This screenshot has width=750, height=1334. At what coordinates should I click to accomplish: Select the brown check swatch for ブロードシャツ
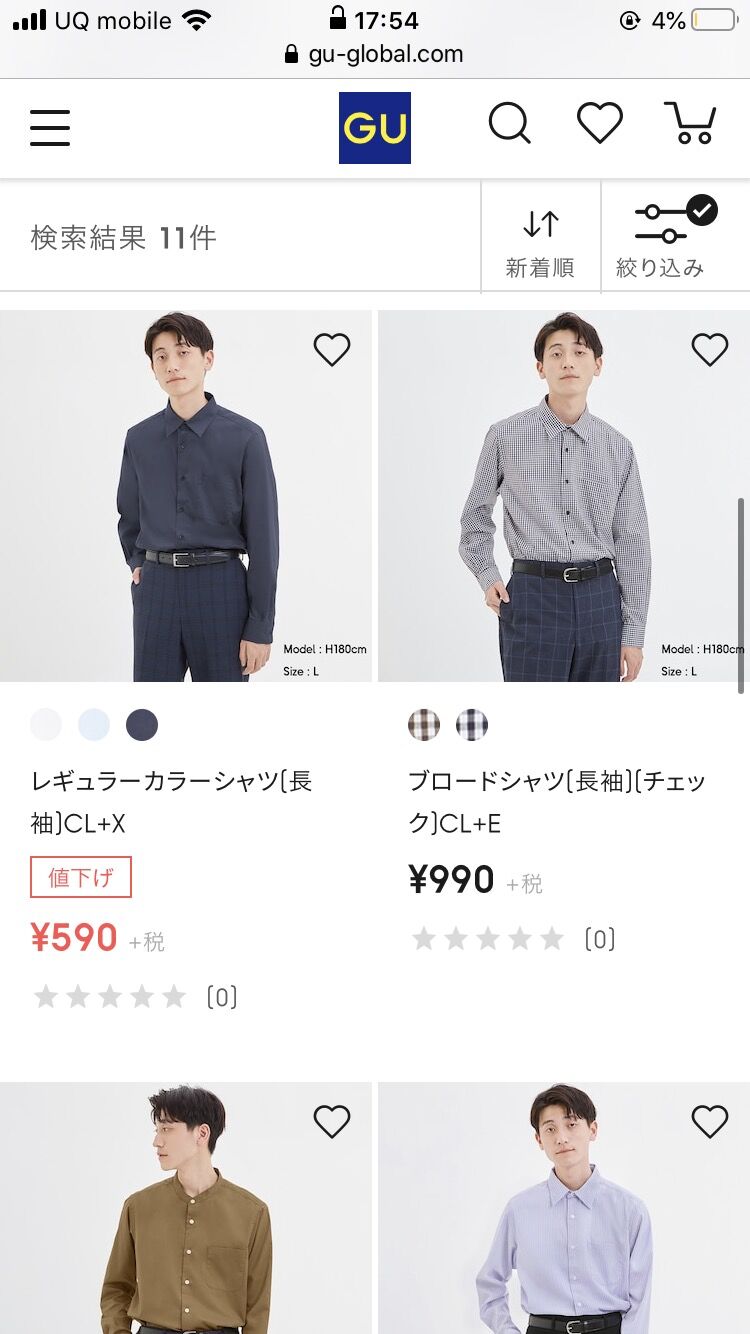(424, 725)
